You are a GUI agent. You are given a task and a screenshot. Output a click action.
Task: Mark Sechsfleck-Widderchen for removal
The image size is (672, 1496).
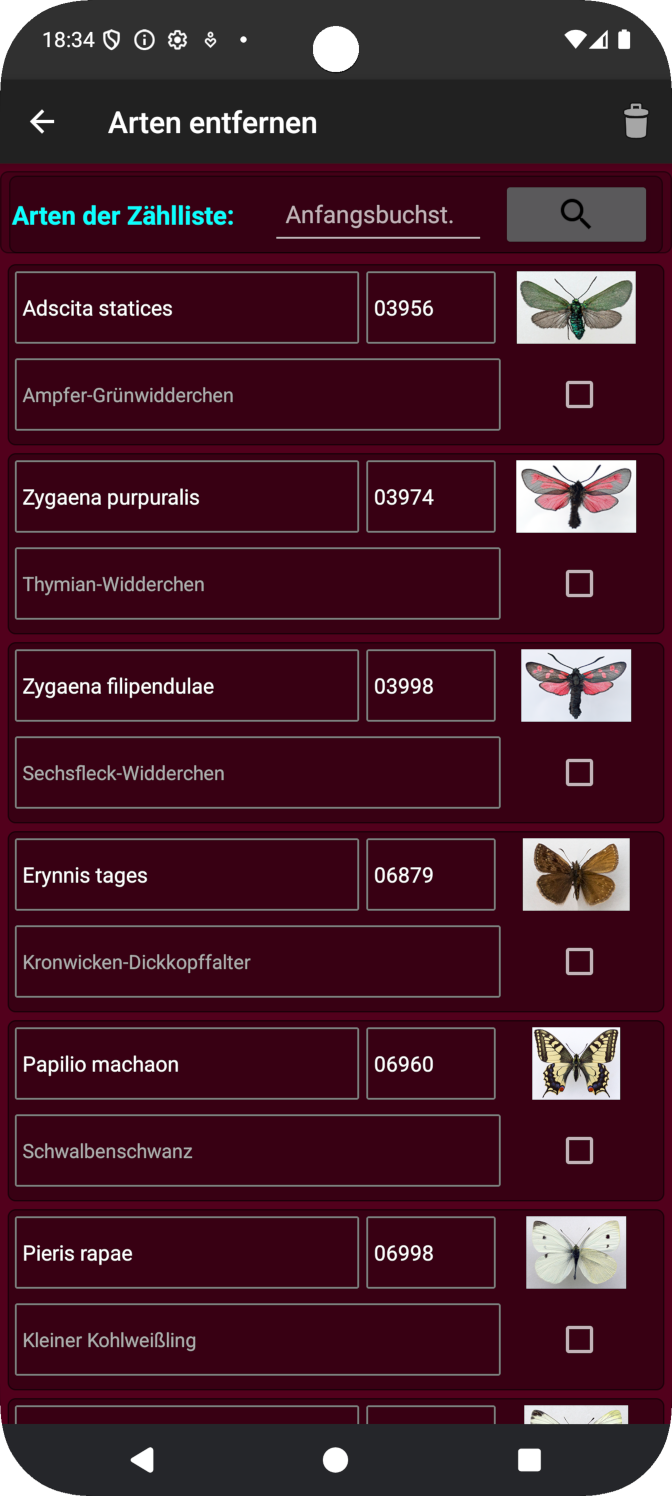point(579,773)
